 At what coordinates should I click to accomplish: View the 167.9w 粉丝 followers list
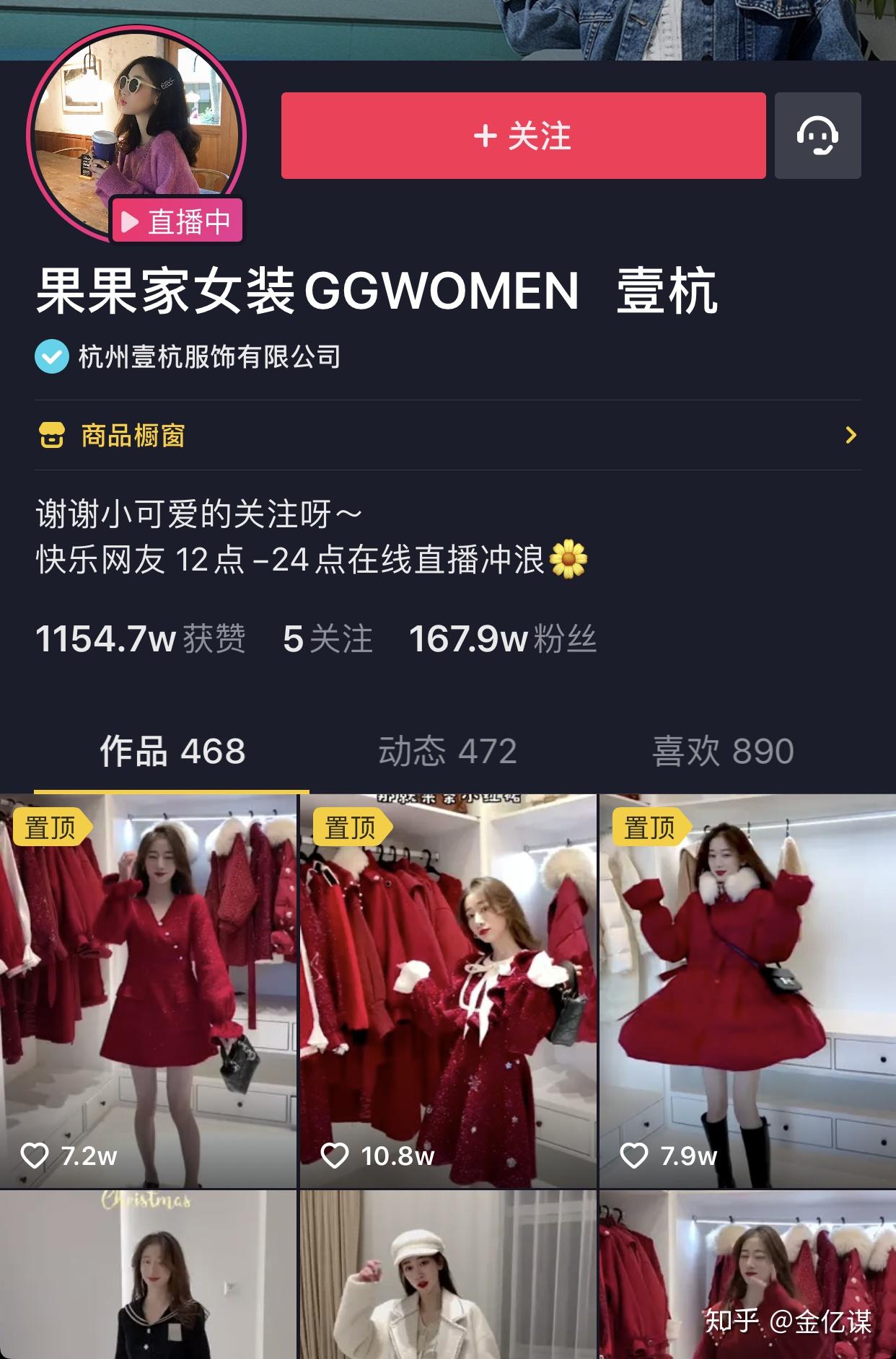(x=503, y=639)
